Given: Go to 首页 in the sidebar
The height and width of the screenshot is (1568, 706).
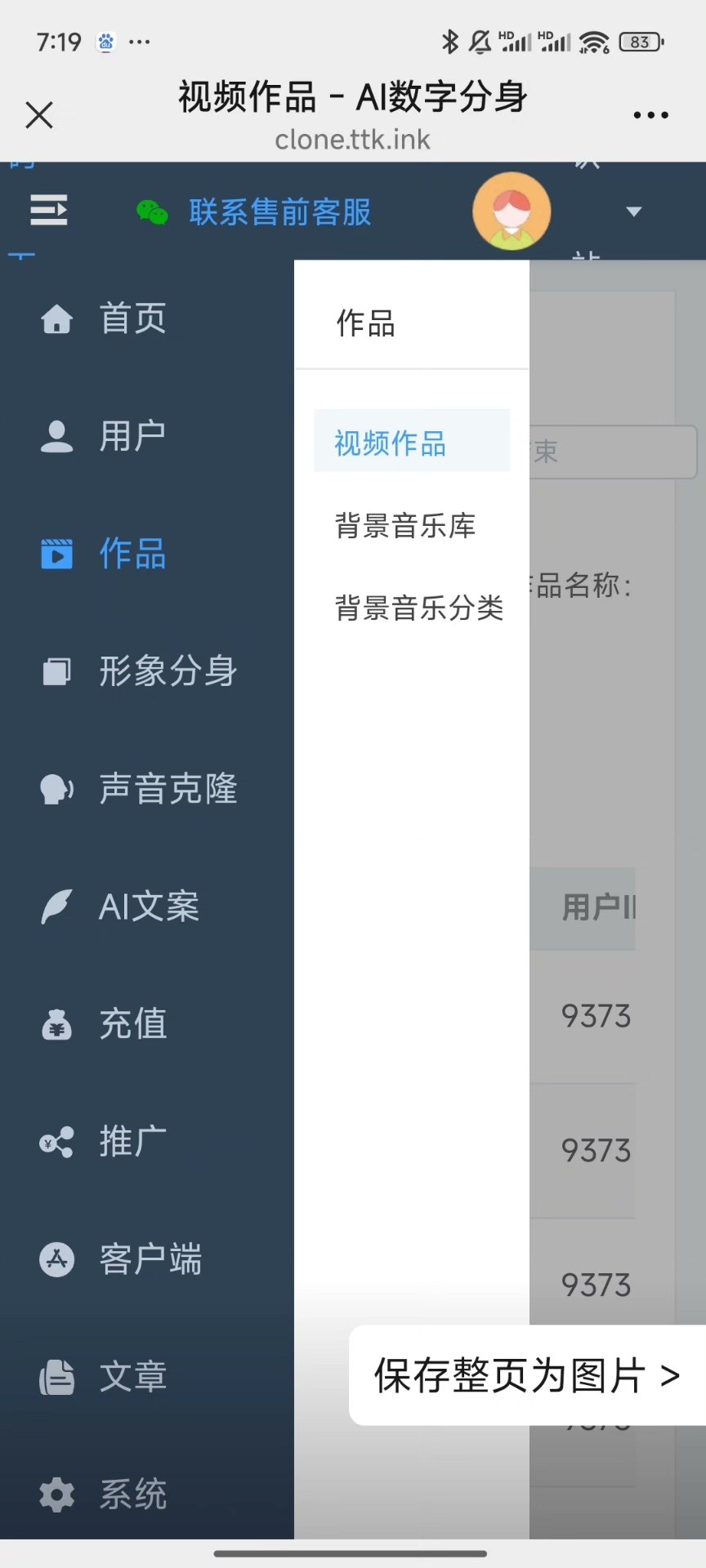Looking at the screenshot, I should point(132,318).
